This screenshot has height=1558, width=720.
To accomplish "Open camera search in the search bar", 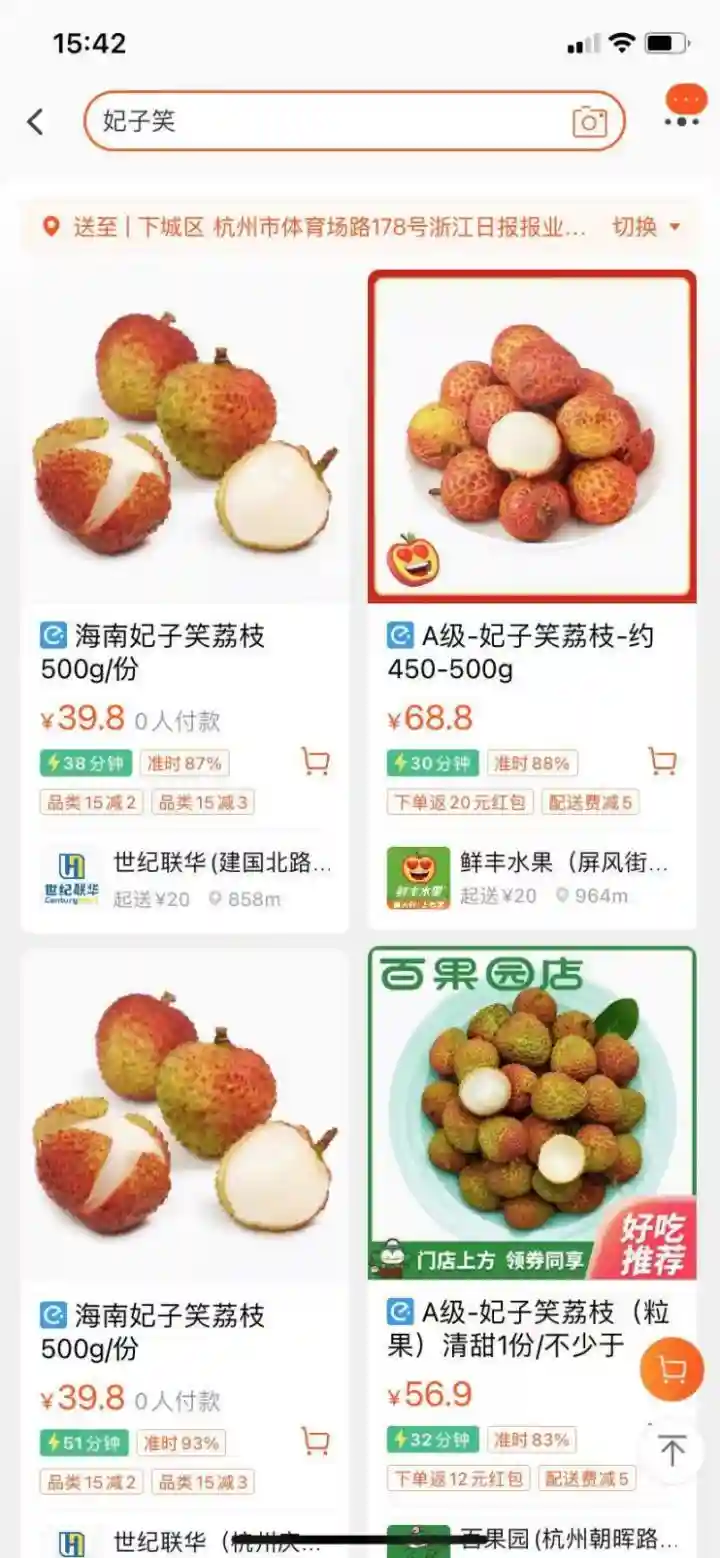I will (589, 122).
